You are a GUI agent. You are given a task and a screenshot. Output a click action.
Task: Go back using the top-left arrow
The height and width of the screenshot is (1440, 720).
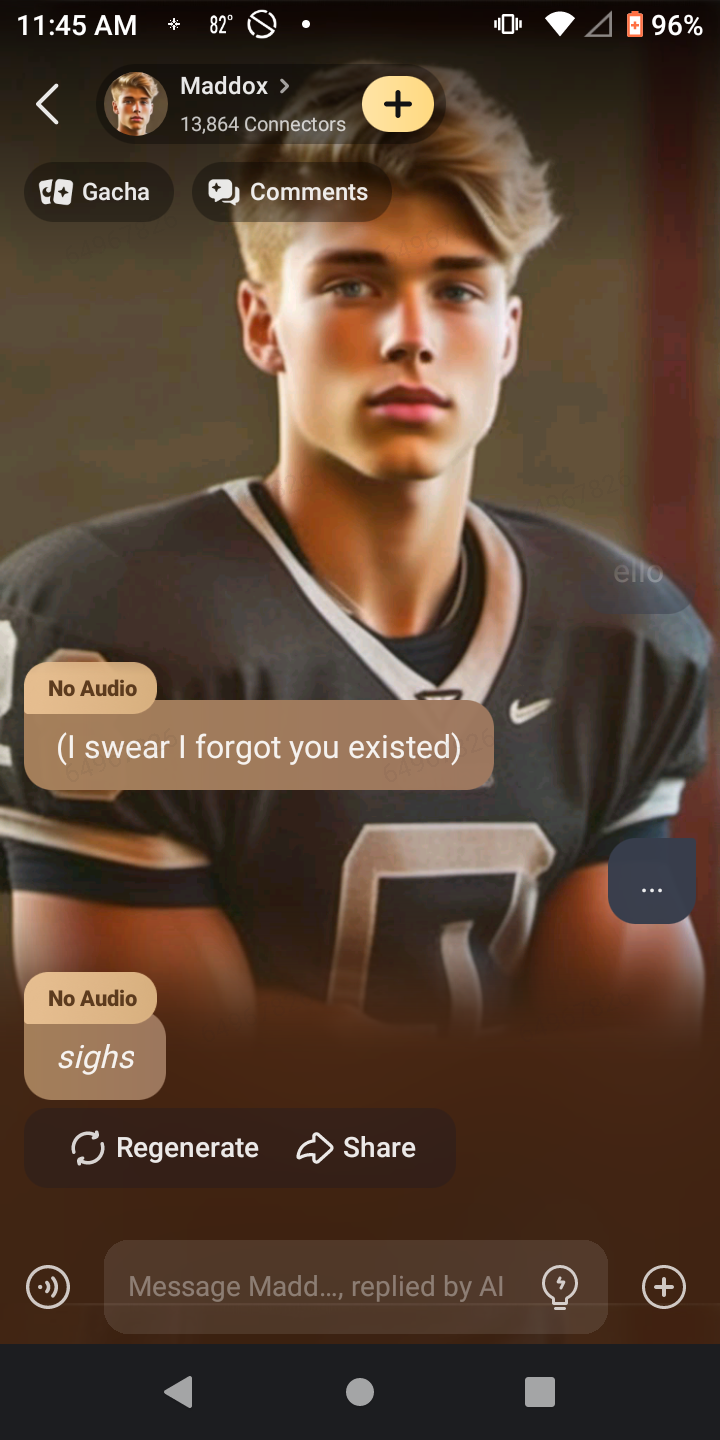click(x=47, y=104)
